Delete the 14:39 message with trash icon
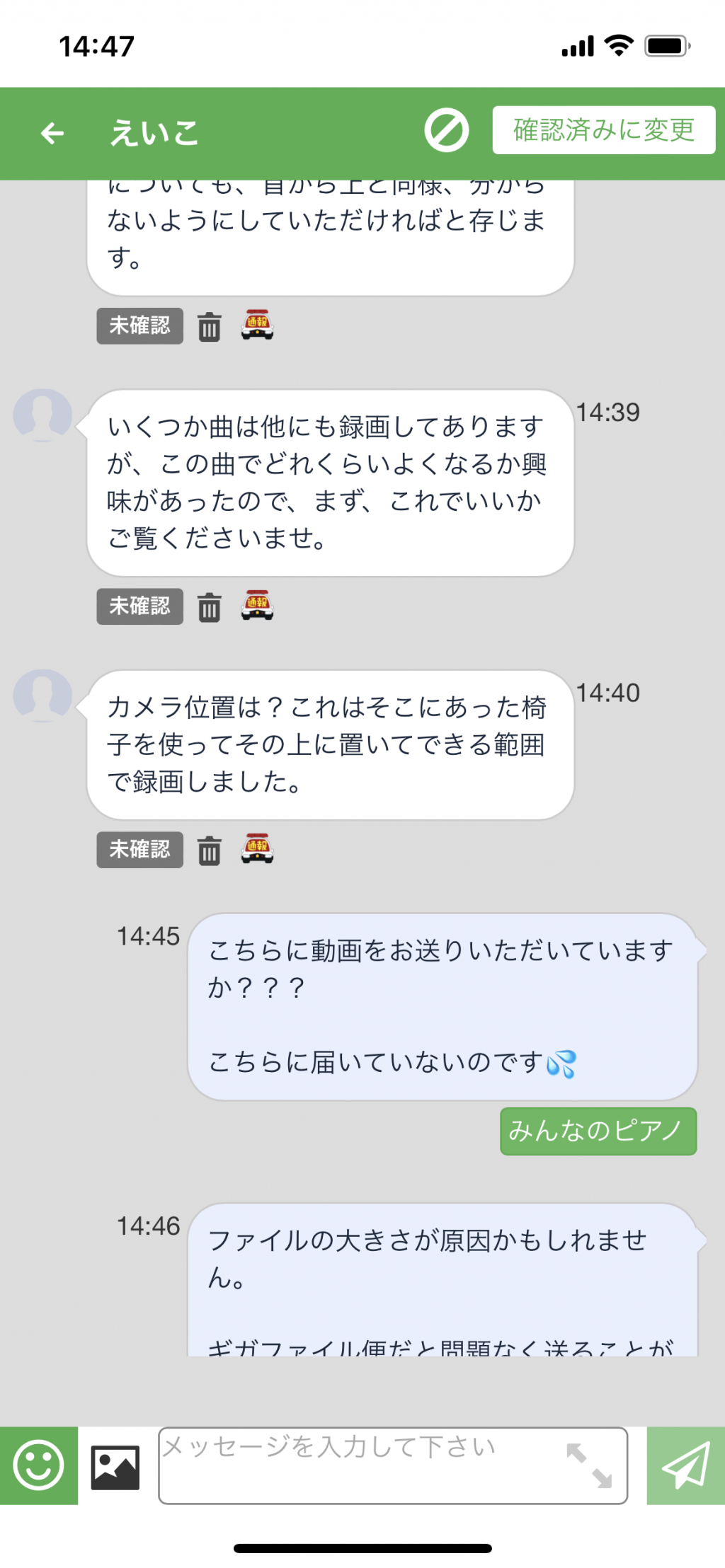 (x=209, y=607)
